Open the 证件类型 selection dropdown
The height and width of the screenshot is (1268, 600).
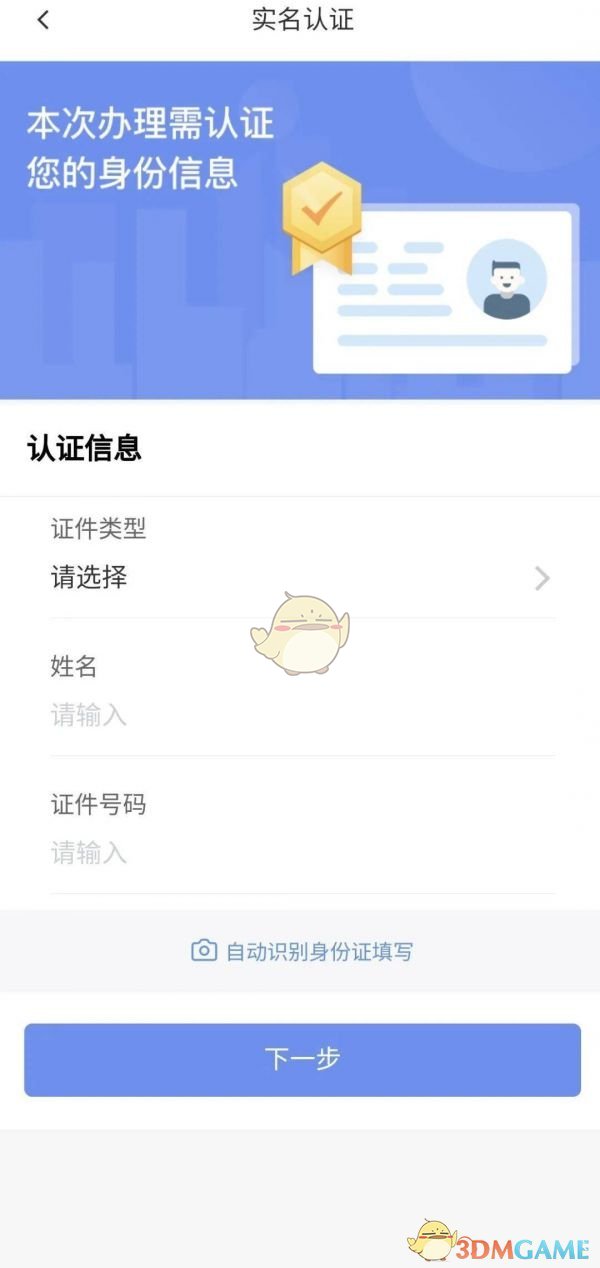(300, 578)
